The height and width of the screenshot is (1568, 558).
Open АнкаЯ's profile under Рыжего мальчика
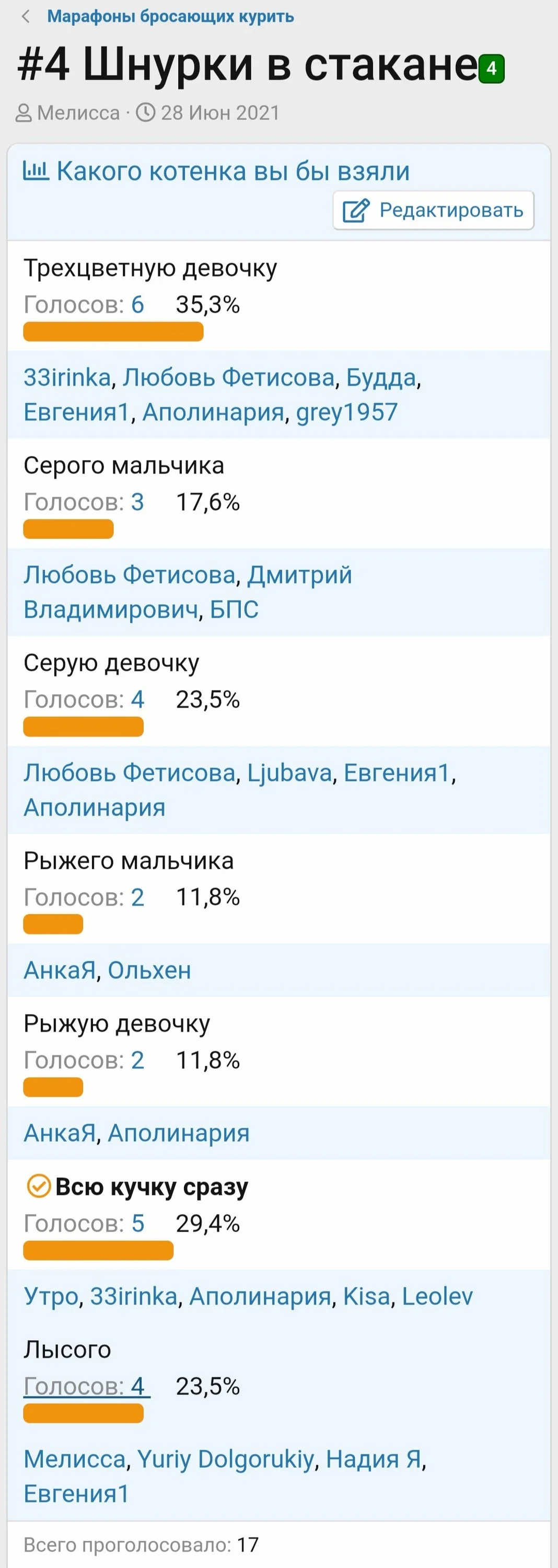click(58, 970)
